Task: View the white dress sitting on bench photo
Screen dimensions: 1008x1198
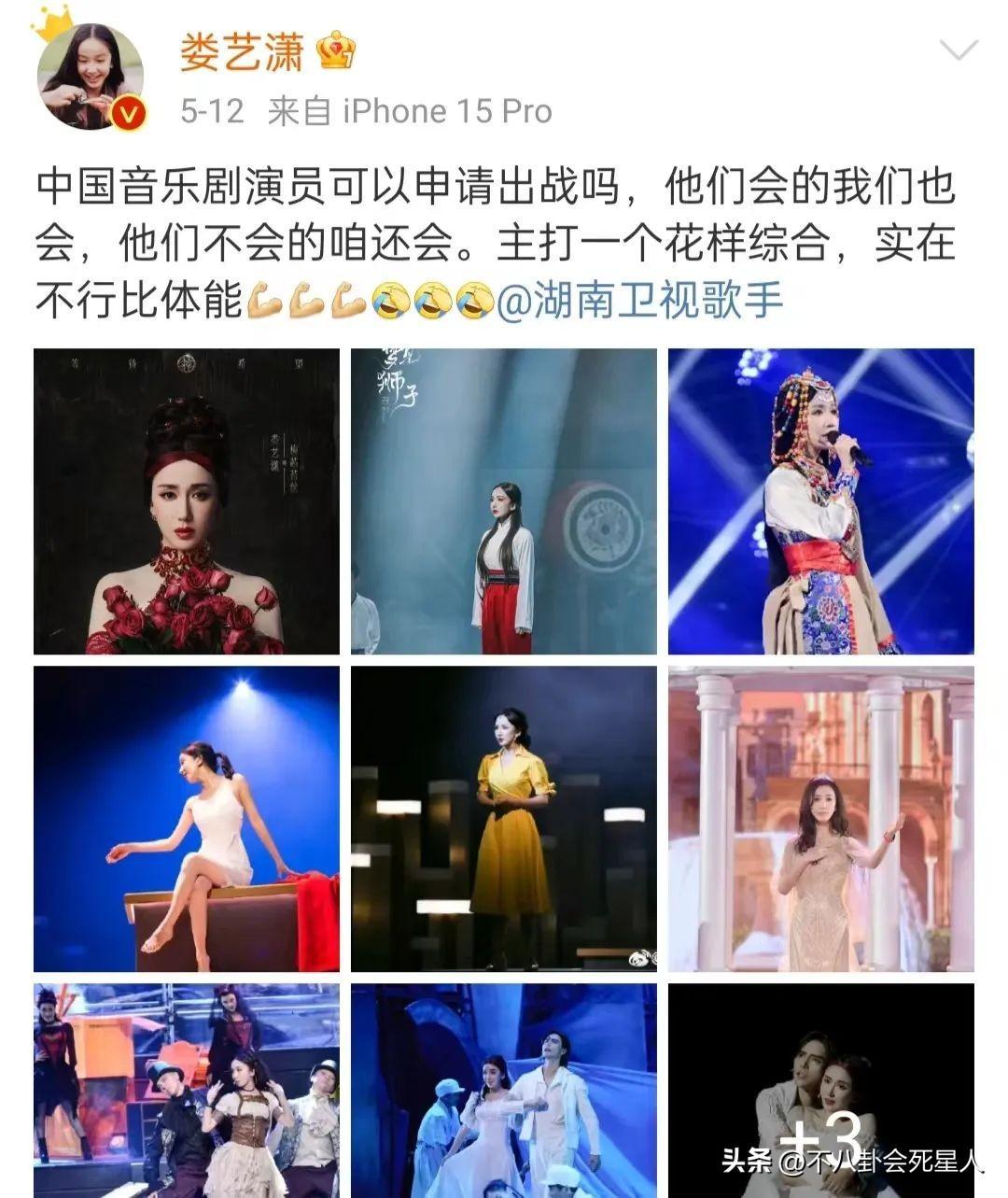Action: (x=187, y=819)
